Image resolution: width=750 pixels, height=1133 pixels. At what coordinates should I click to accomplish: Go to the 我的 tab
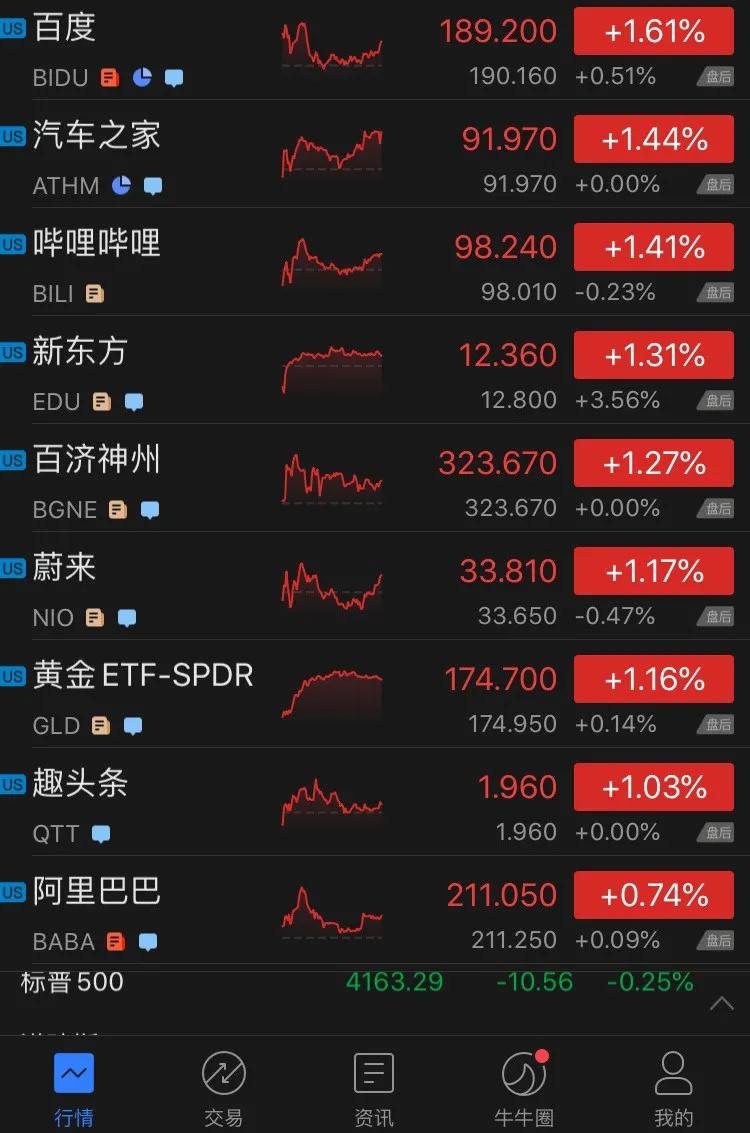point(674,1088)
